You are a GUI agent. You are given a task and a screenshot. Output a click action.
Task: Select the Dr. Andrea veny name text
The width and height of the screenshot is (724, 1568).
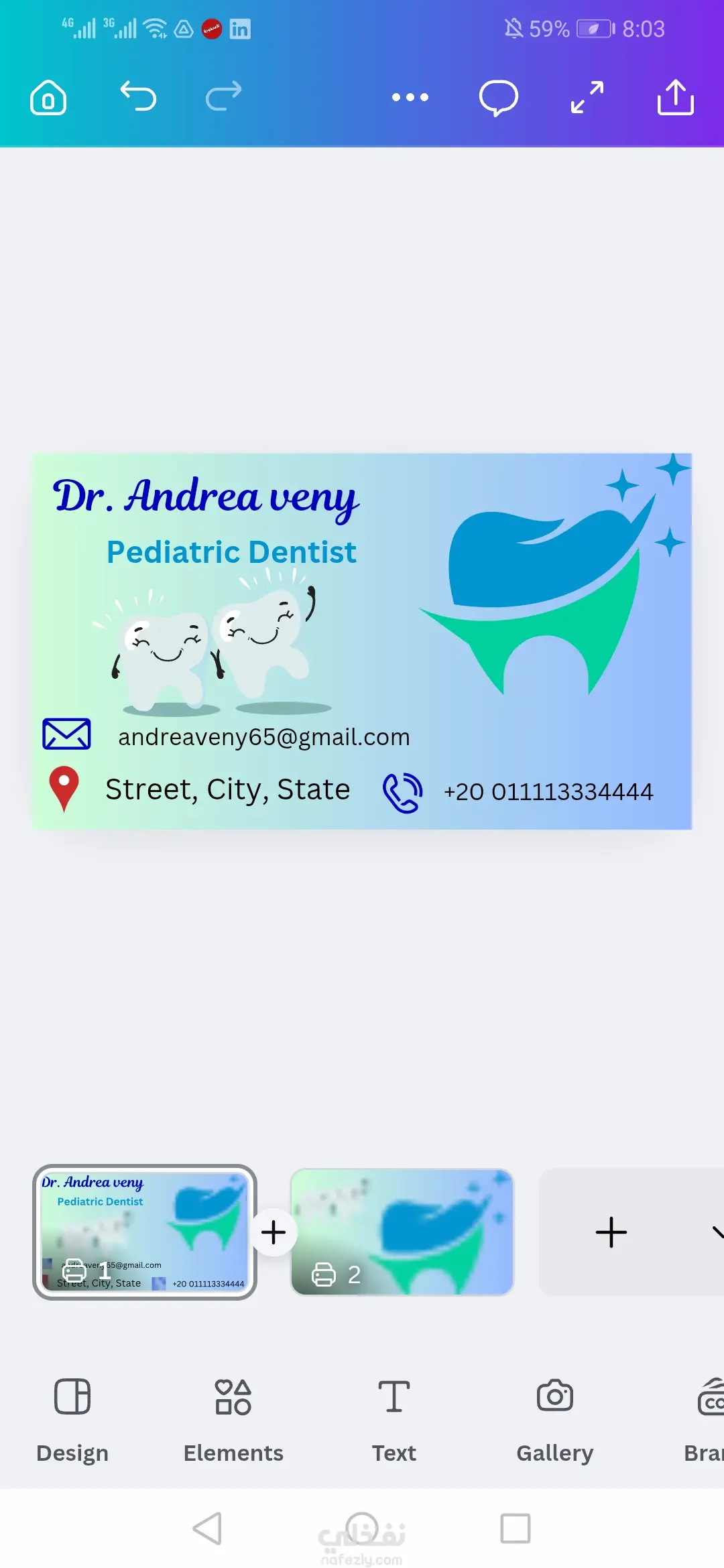pyautogui.click(x=206, y=498)
